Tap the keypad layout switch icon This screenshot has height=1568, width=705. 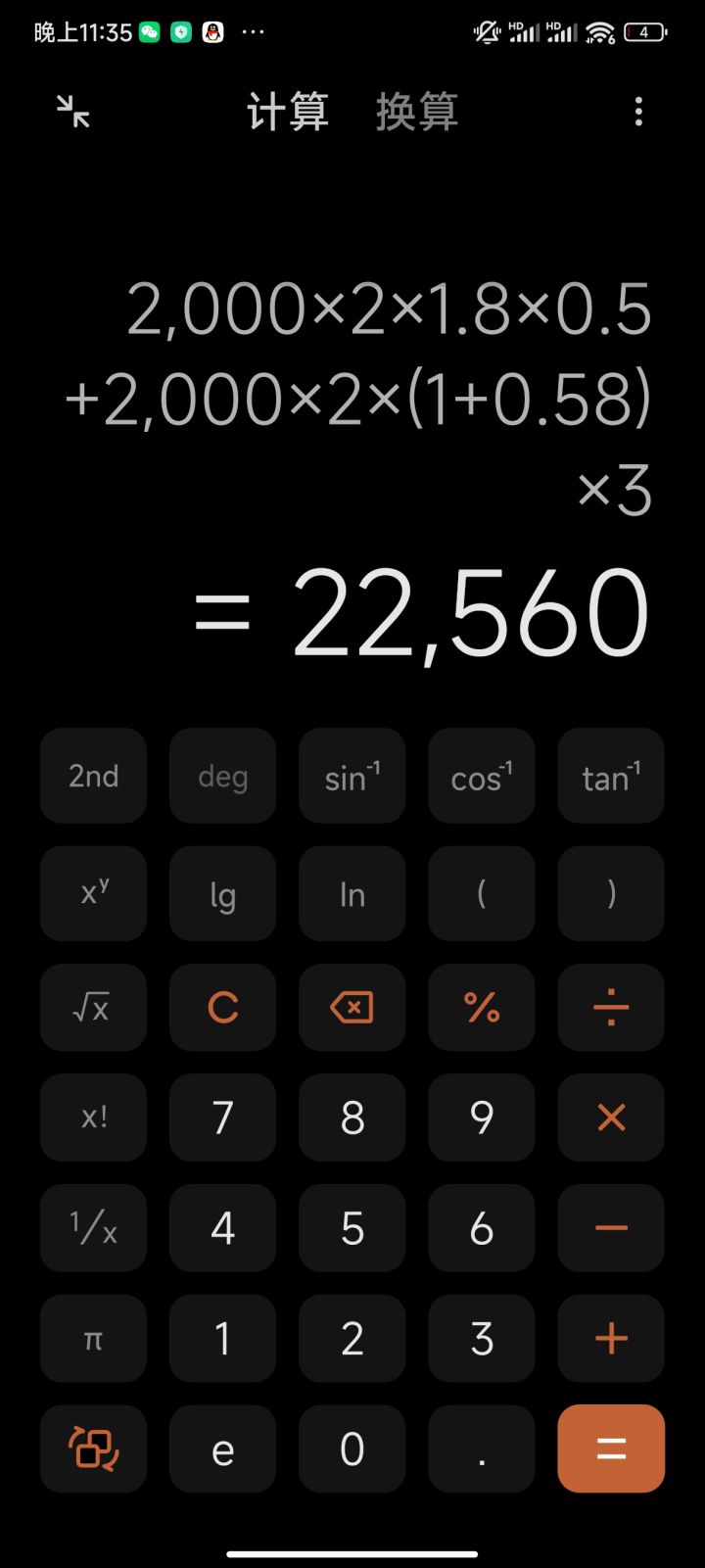coord(93,1448)
